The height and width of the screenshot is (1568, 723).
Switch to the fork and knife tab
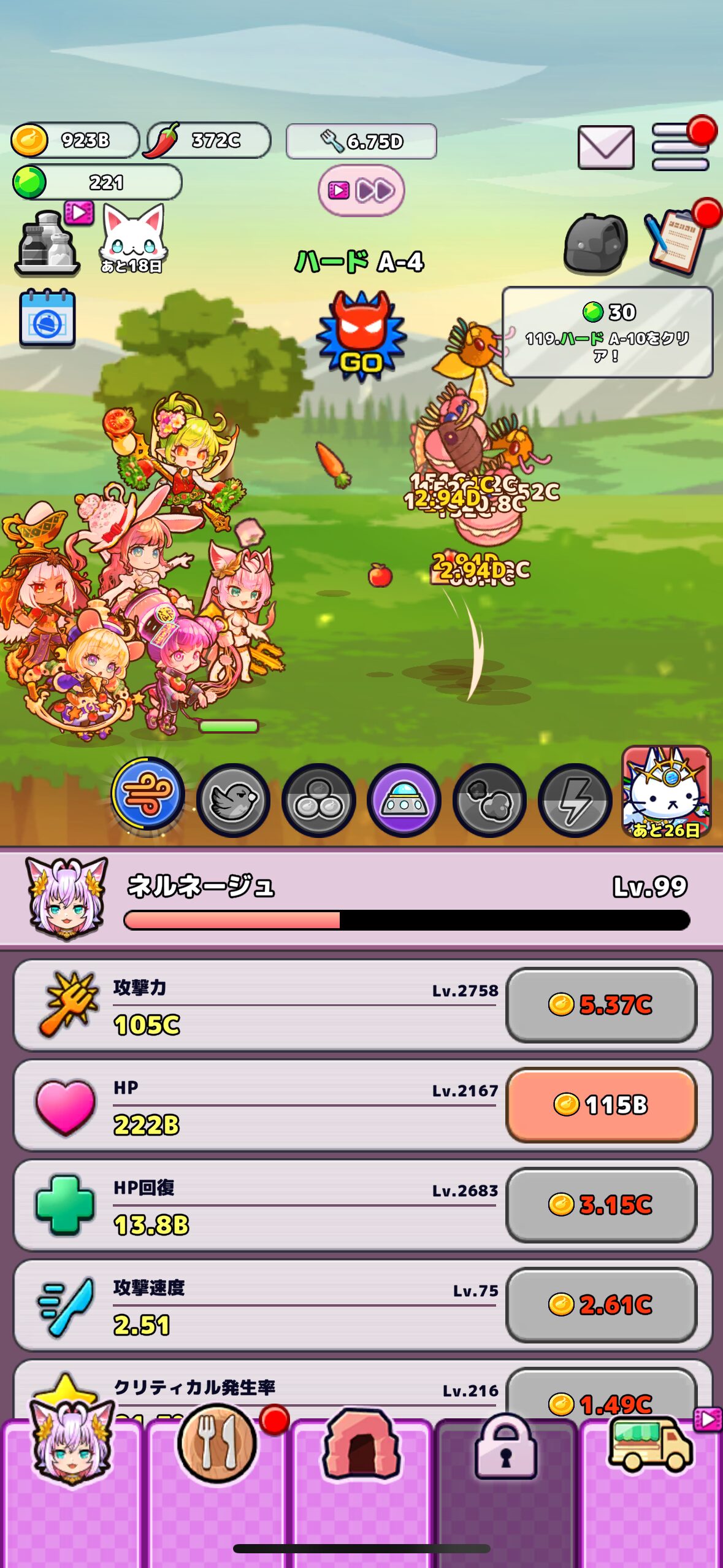point(216,1448)
